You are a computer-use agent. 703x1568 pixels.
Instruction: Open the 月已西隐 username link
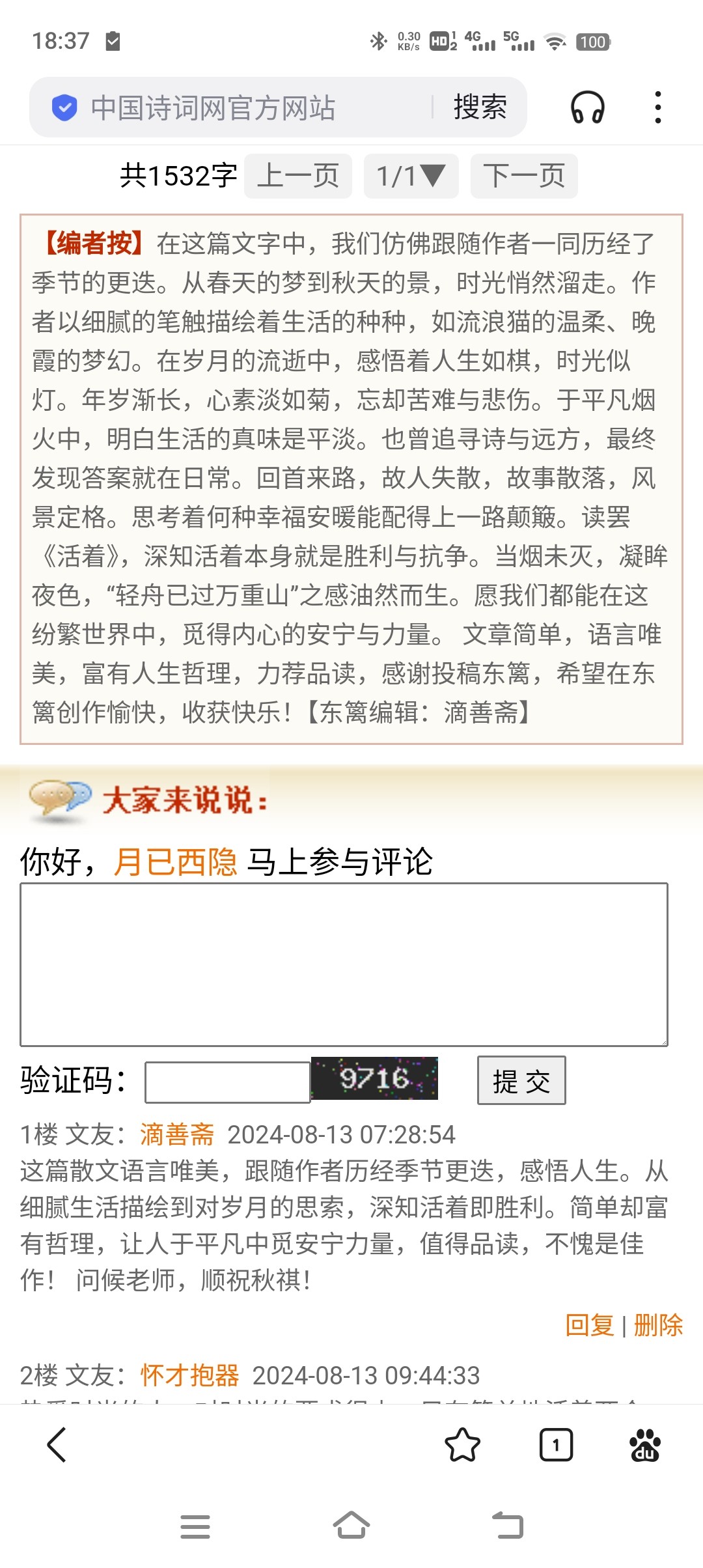point(176,862)
